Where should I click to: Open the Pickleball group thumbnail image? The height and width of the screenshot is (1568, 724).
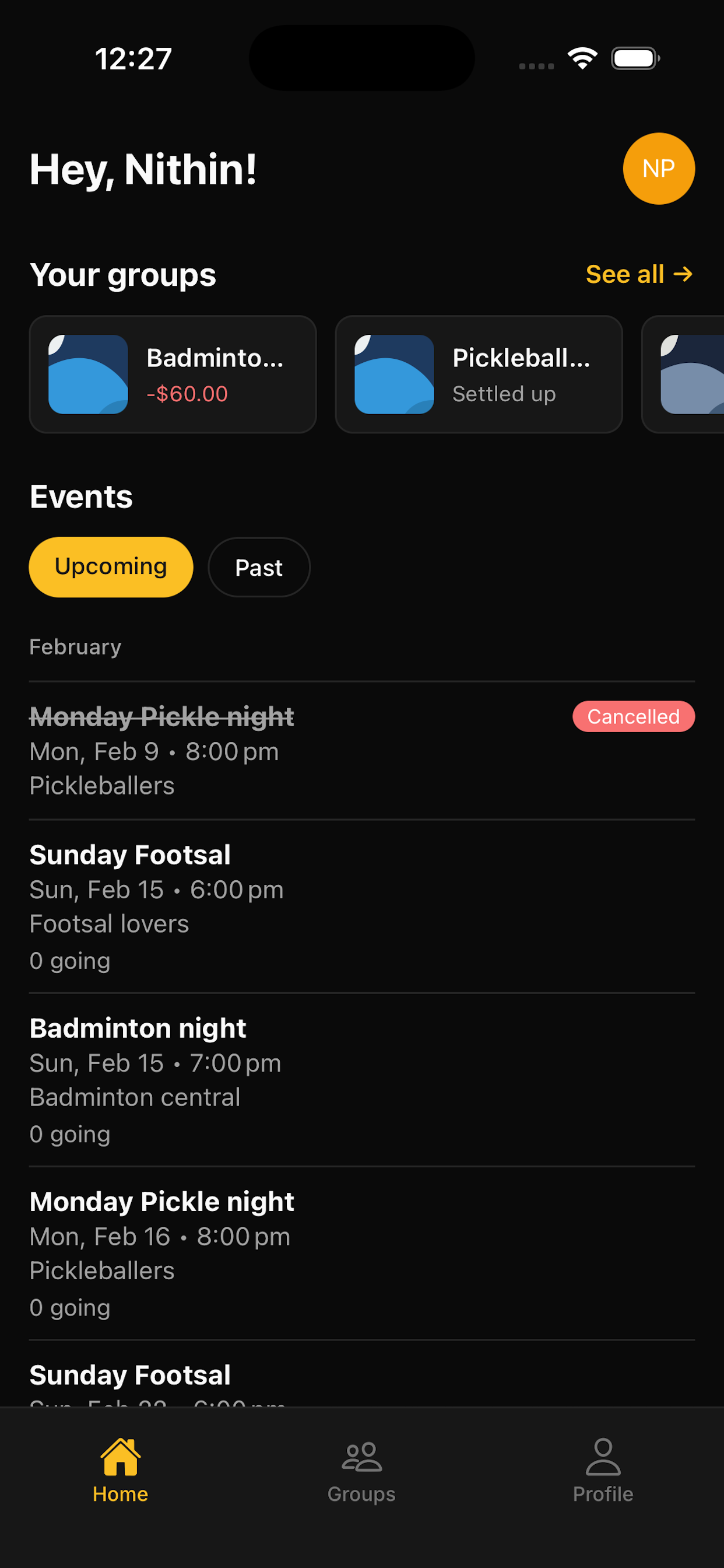click(393, 374)
